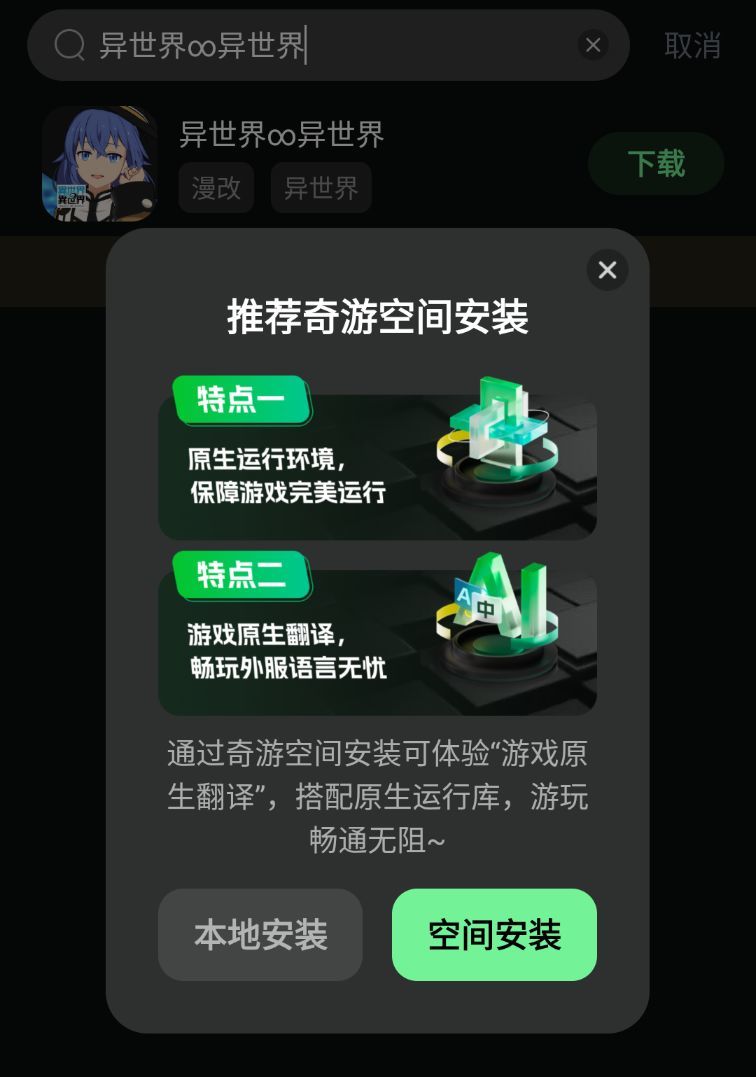Select the 异世界 tag
This screenshot has width=756, height=1077.
click(x=321, y=188)
